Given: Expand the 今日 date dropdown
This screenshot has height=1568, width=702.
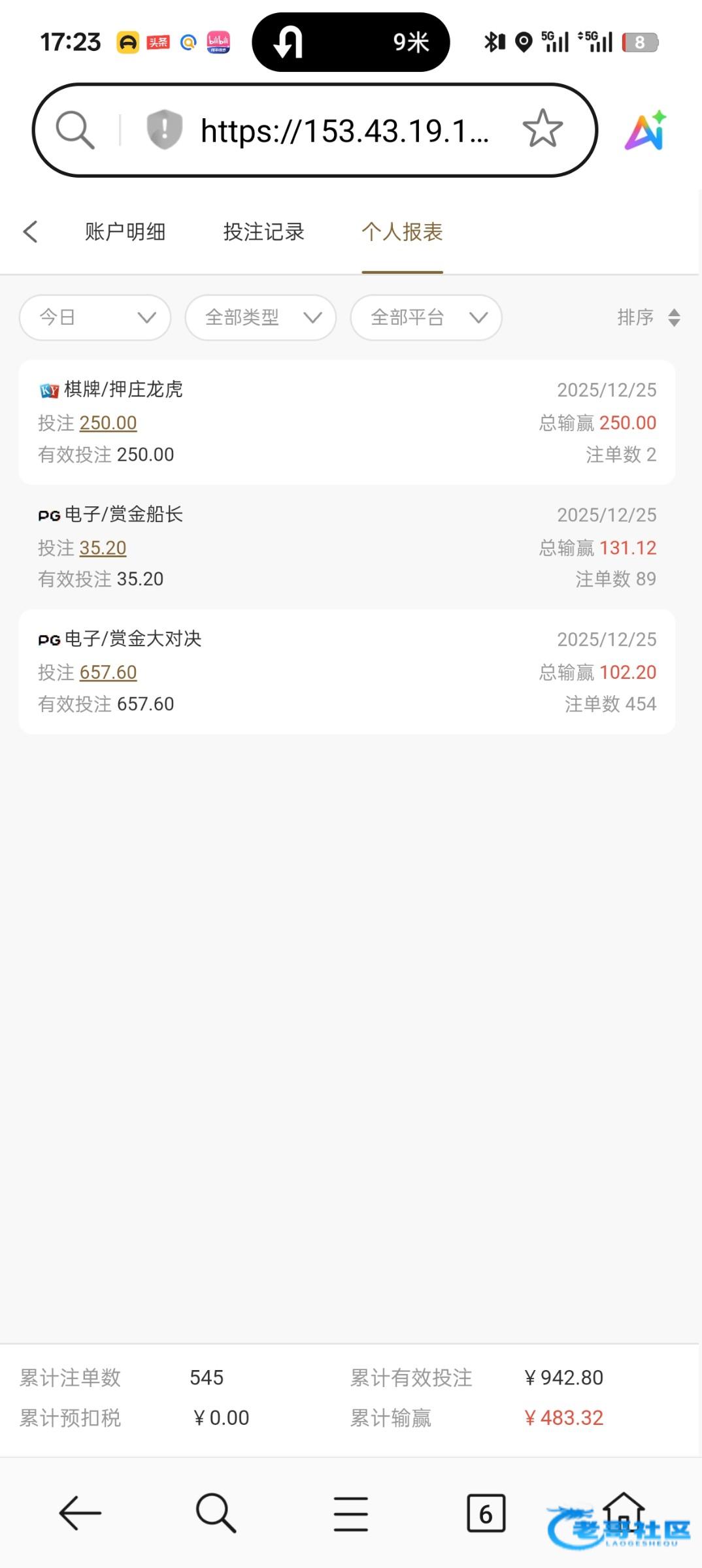Looking at the screenshot, I should 95,318.
